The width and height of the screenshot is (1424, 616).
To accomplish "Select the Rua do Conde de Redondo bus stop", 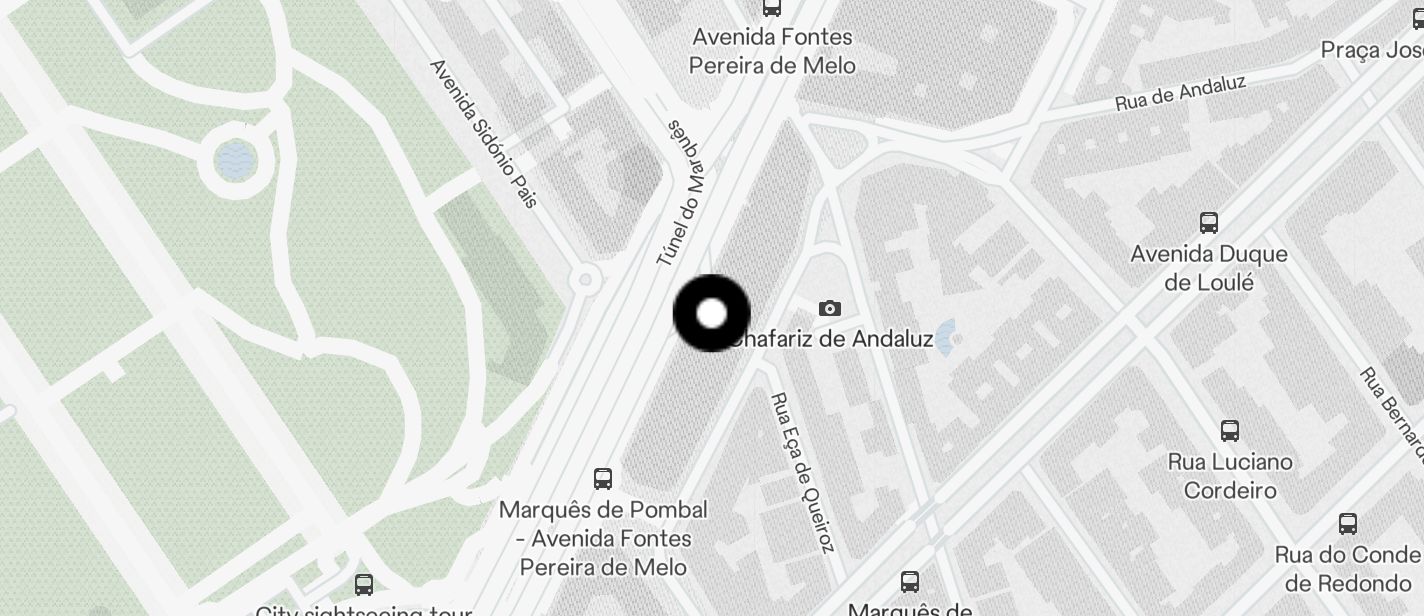I will pos(1347,523).
